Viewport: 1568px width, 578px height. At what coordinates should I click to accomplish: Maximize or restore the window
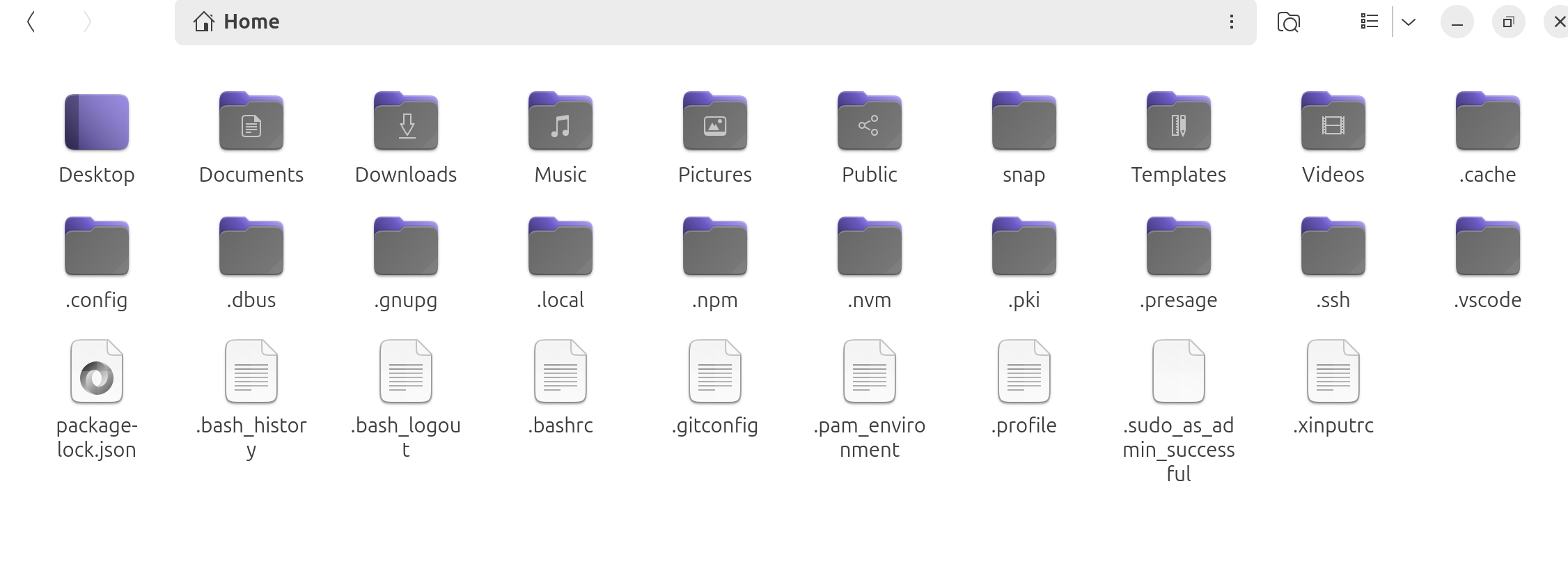click(x=1508, y=22)
